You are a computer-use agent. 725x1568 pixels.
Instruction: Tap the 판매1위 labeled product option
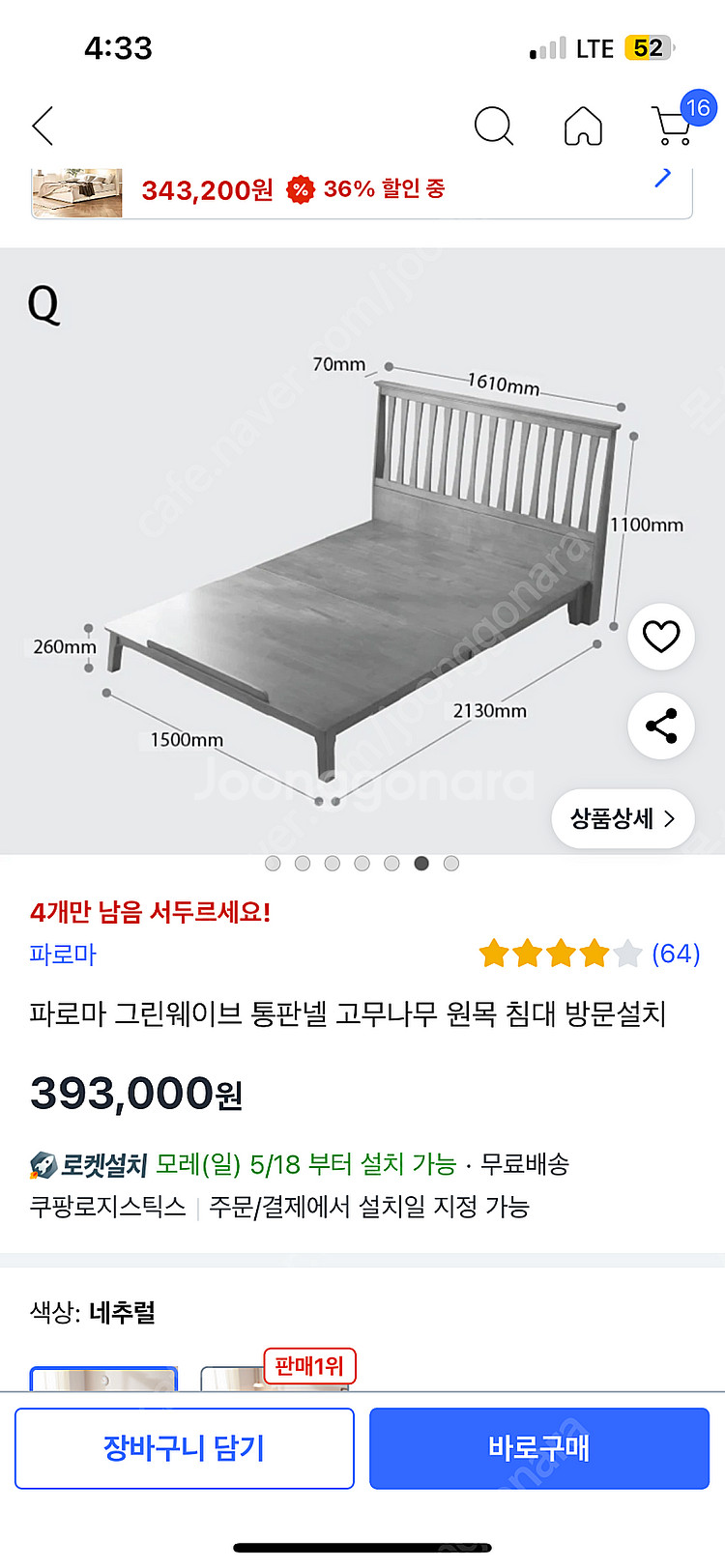(309, 1366)
